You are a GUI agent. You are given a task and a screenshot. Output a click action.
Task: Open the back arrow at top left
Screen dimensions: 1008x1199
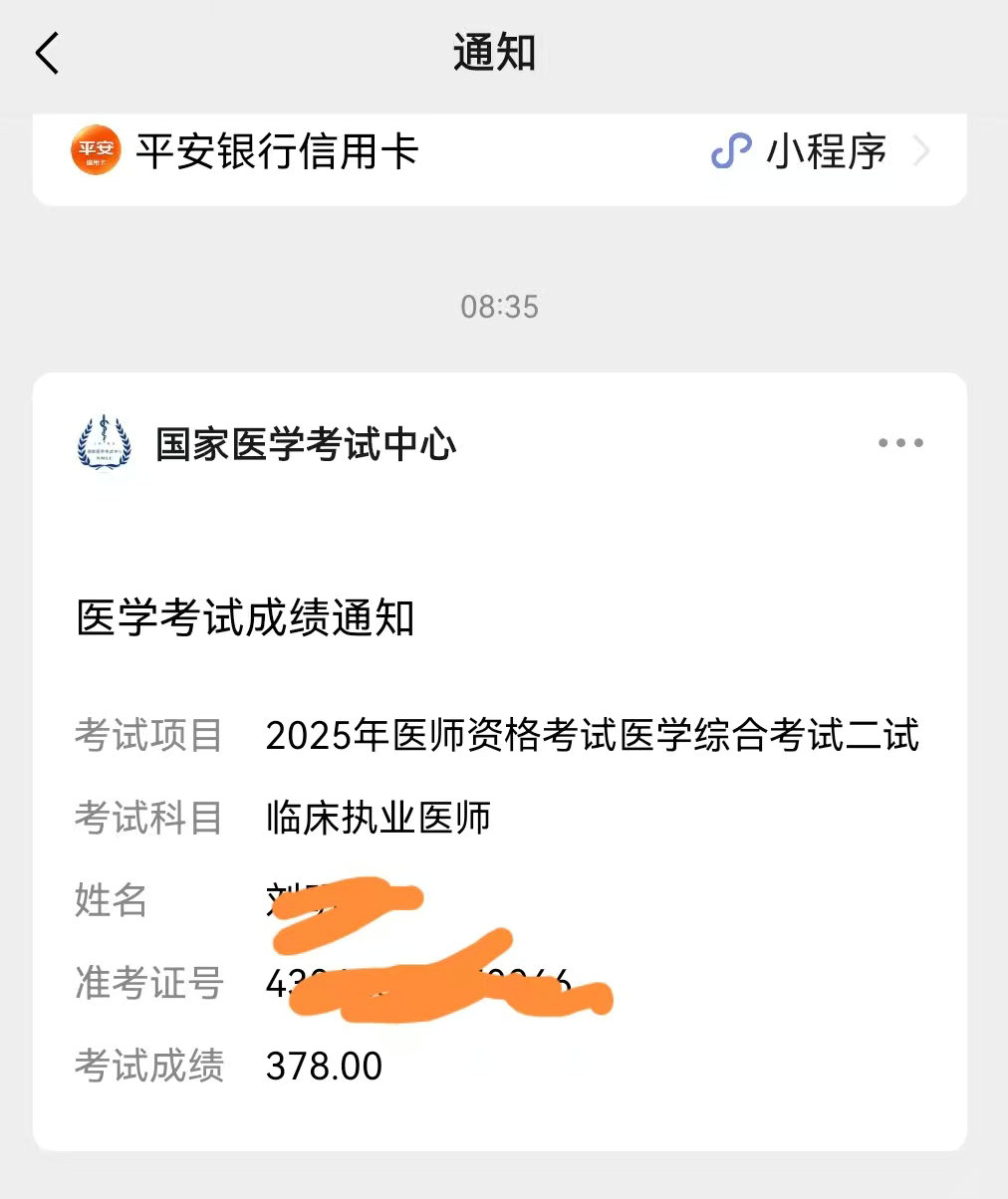tap(48, 54)
